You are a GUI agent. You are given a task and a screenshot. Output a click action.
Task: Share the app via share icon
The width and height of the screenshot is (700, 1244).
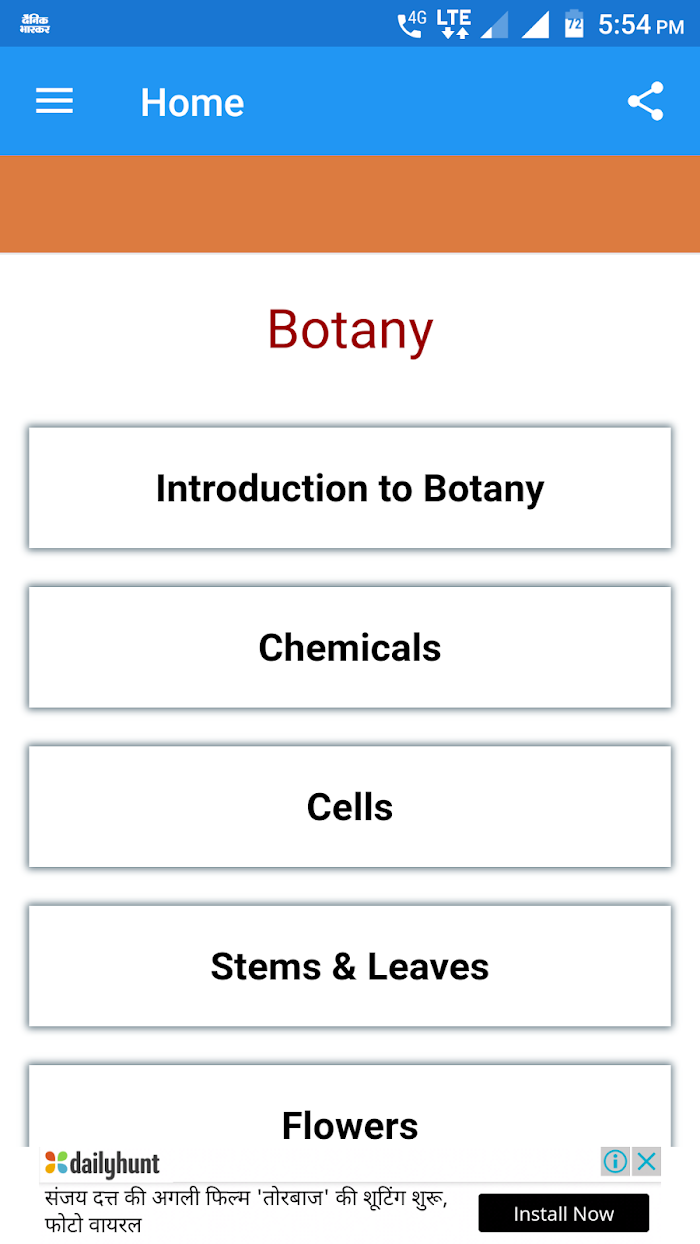[x=645, y=101]
